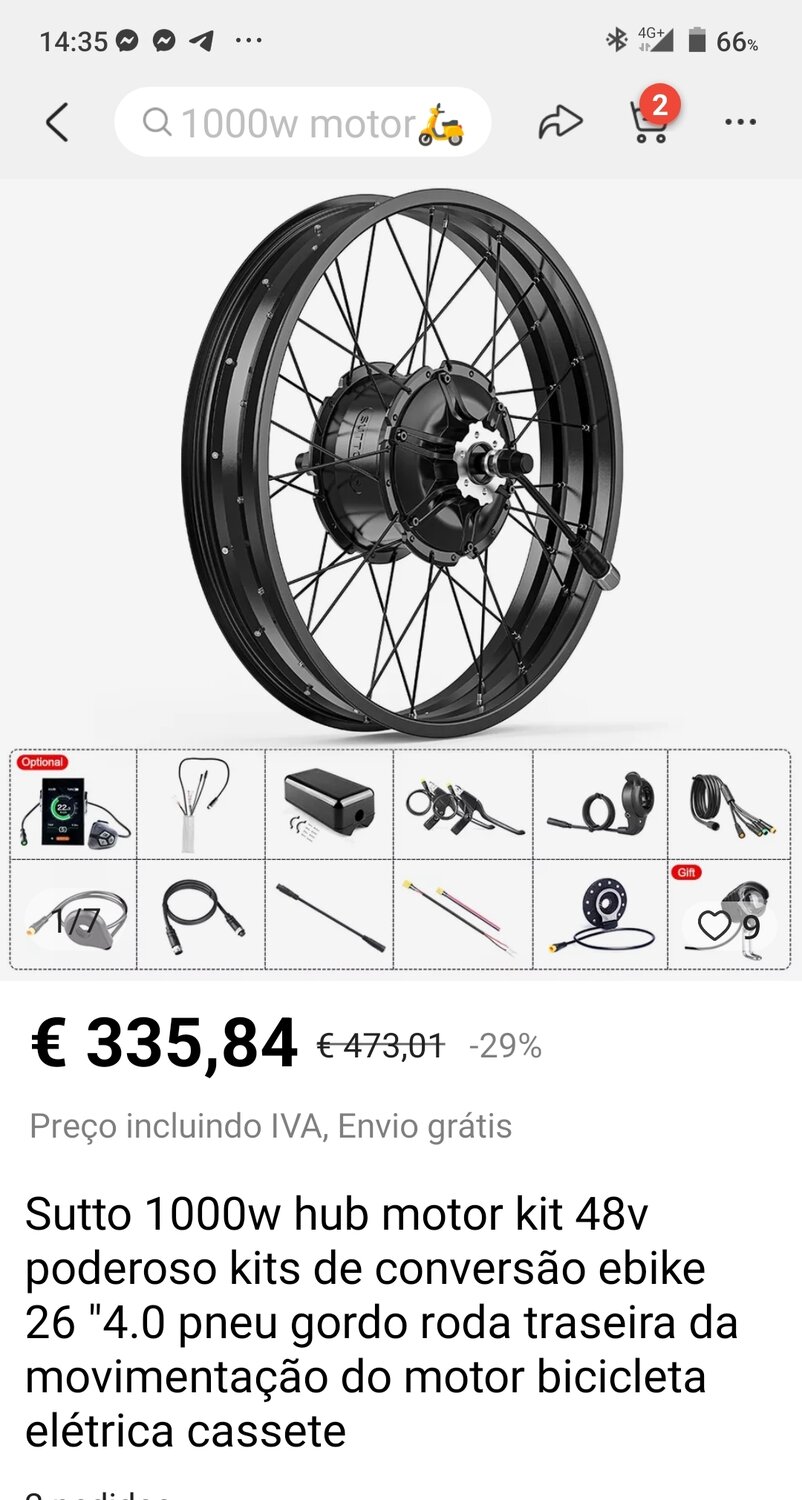The width and height of the screenshot is (802, 1500).
Task: Tap the 1000w motor search field
Action: click(x=300, y=123)
